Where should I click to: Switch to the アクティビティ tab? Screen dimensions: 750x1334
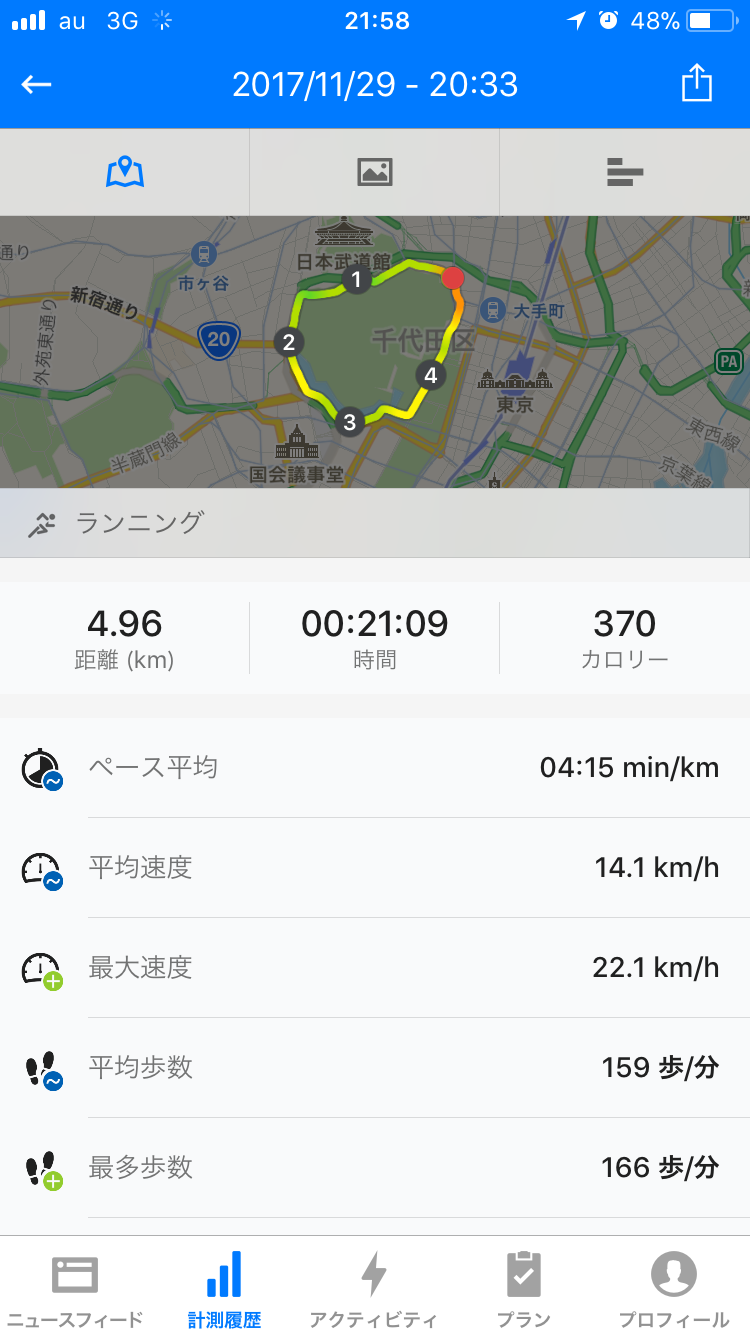coord(374,1288)
